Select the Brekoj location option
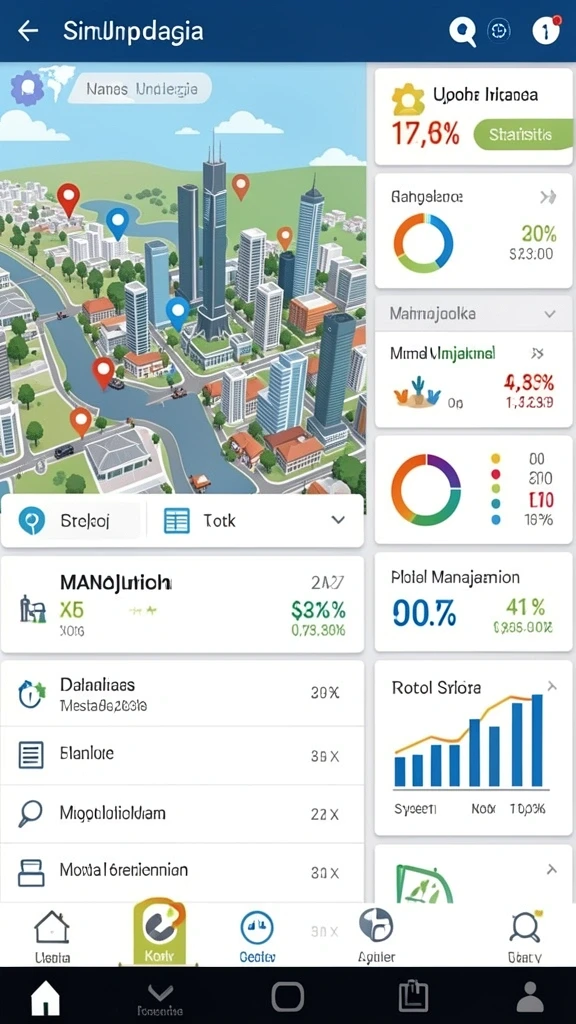Viewport: 576px width, 1024px height. click(x=72, y=520)
